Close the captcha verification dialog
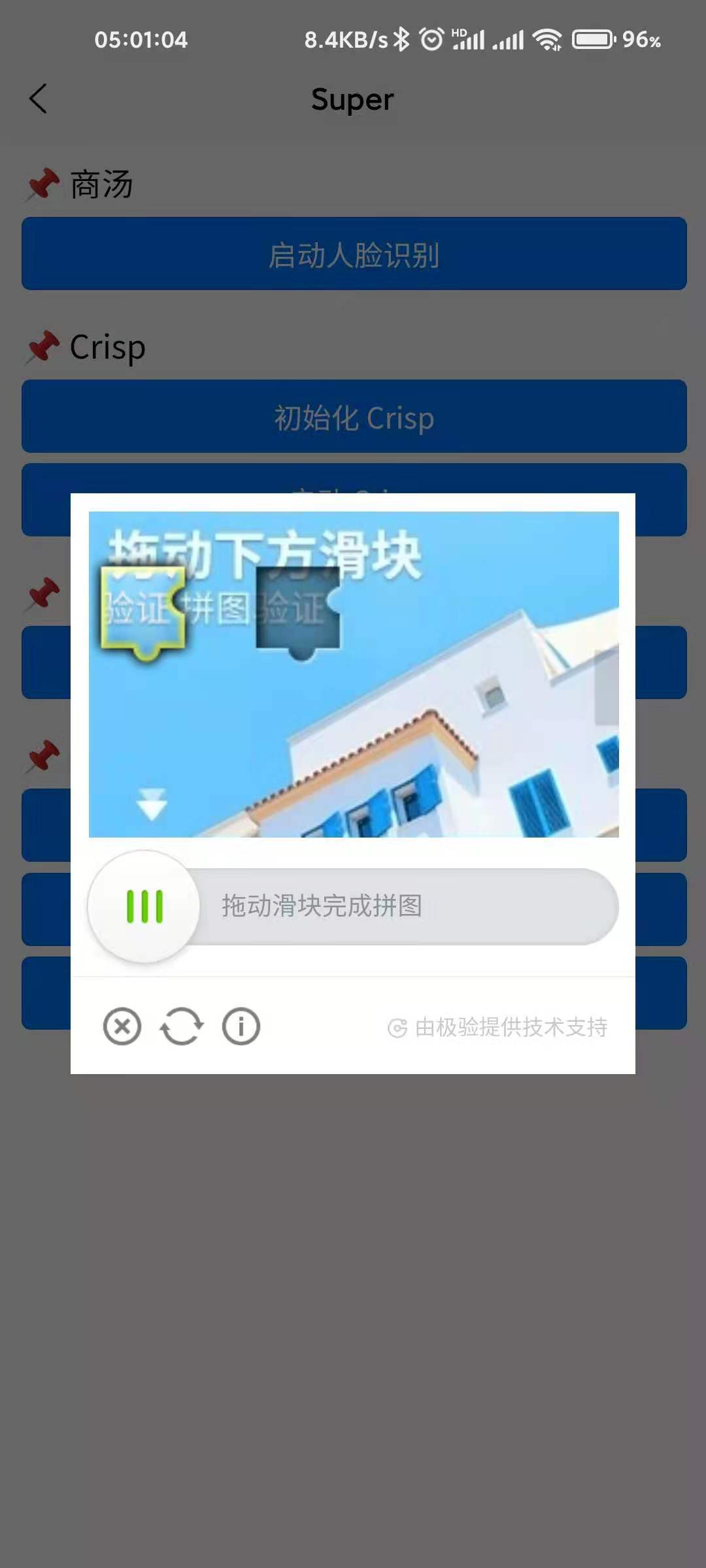Viewport: 706px width, 1568px height. pos(122,1026)
